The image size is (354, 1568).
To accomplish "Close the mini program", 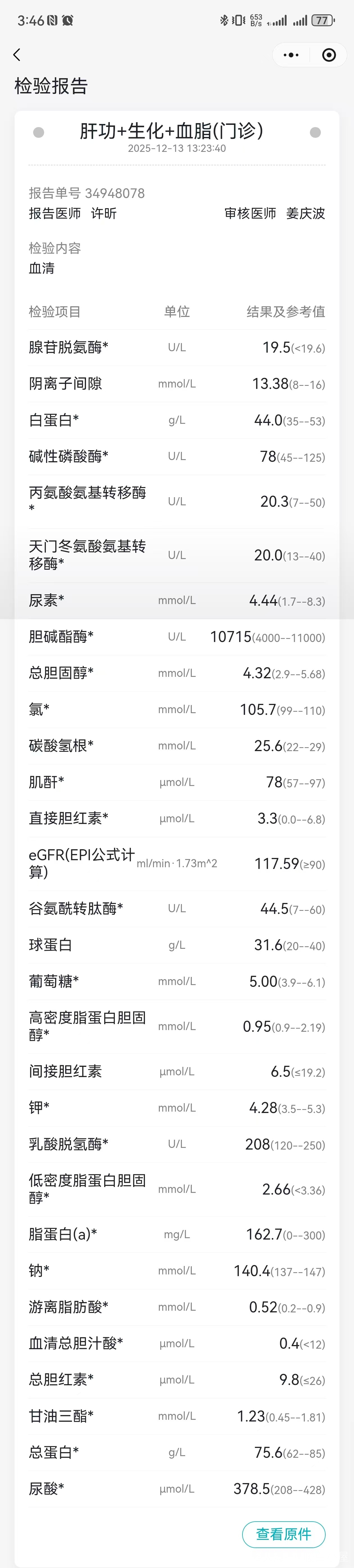I will click(x=329, y=55).
